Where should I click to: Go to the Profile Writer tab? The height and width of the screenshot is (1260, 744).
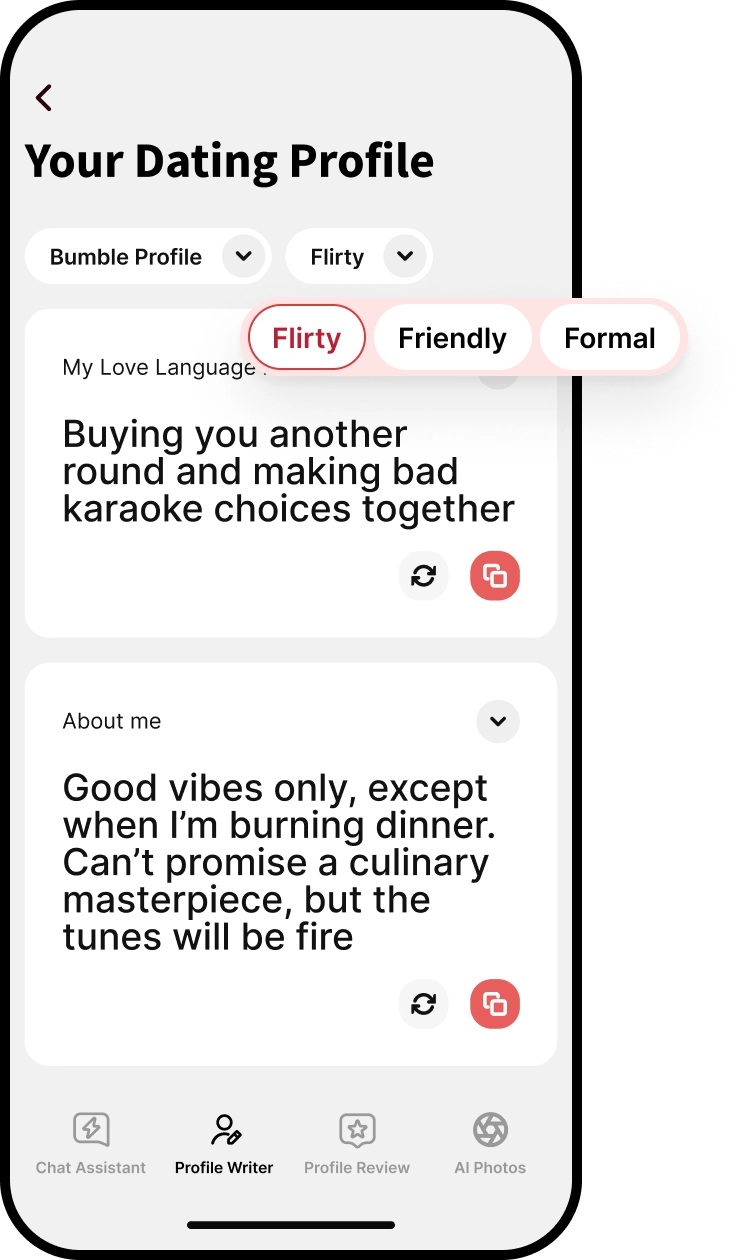click(x=223, y=1140)
